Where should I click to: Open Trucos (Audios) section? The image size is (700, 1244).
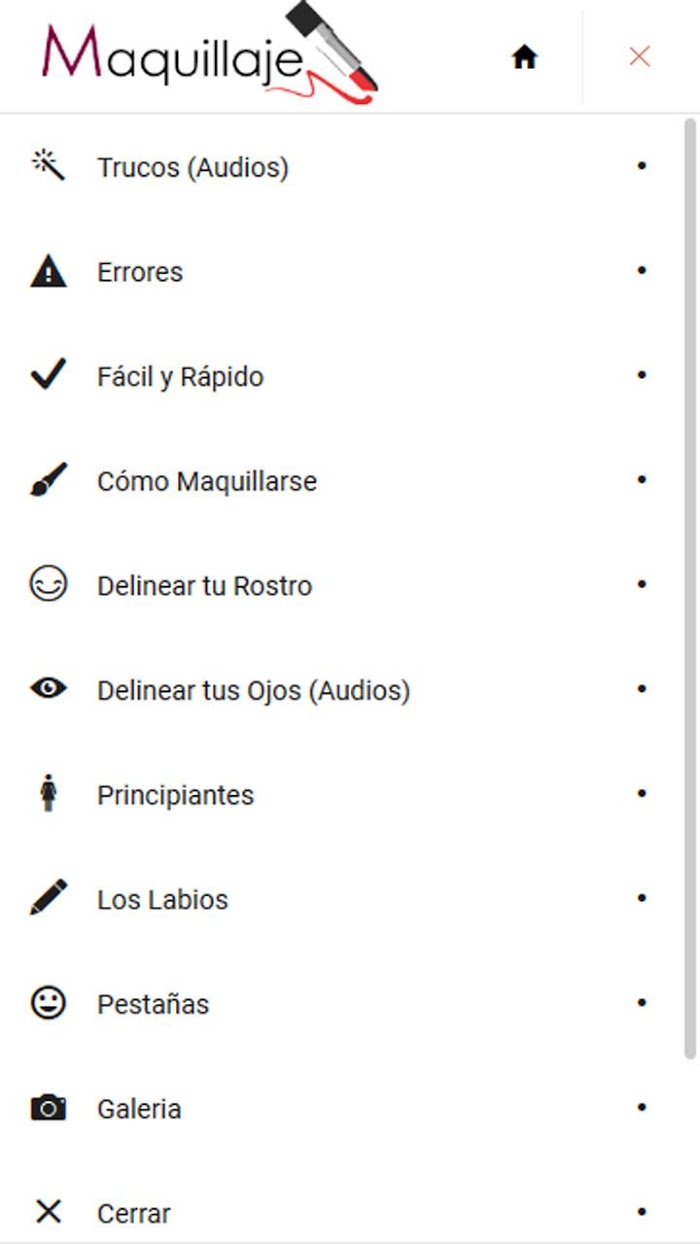341,167
